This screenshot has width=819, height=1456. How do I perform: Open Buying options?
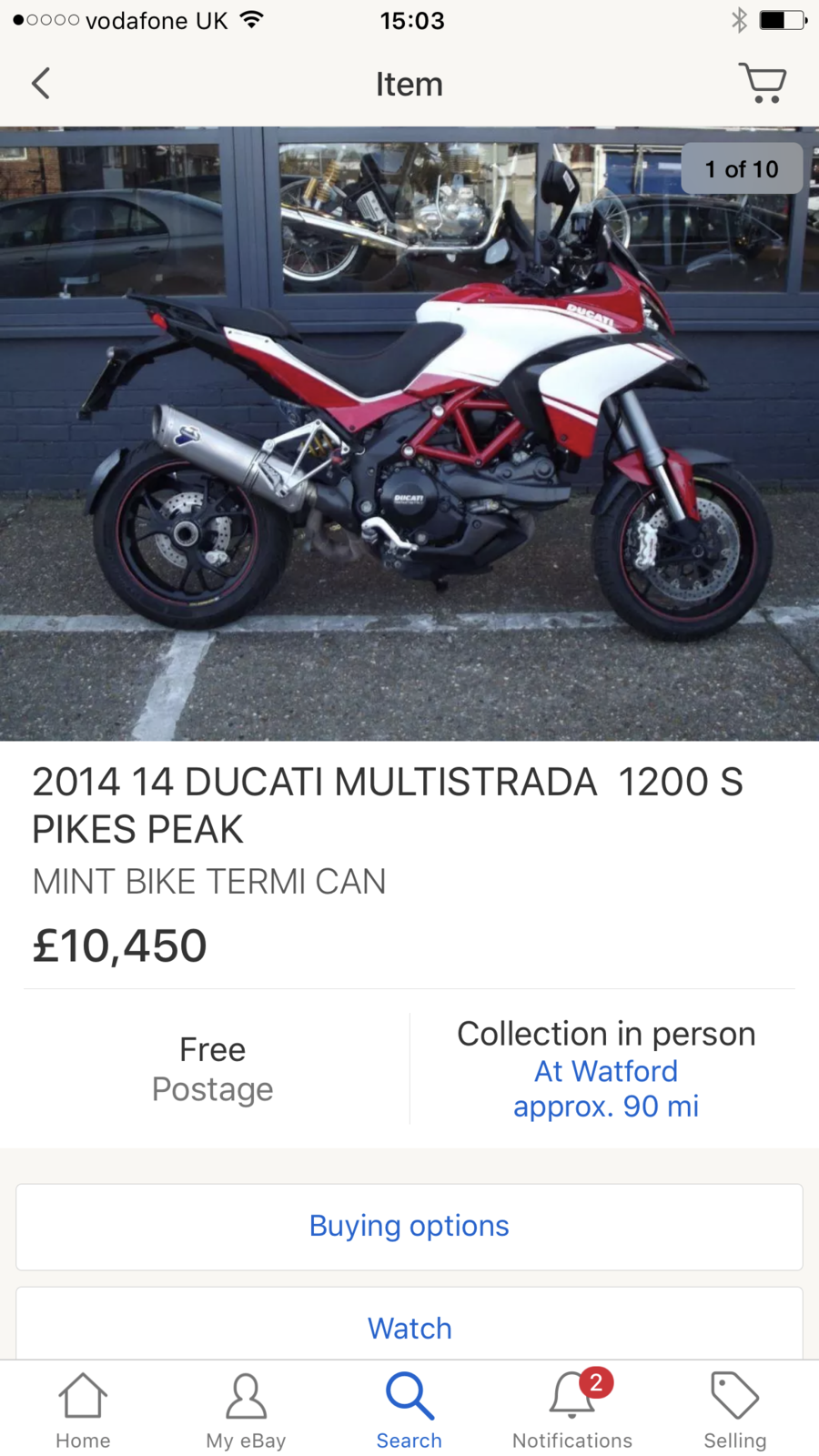tap(409, 1226)
